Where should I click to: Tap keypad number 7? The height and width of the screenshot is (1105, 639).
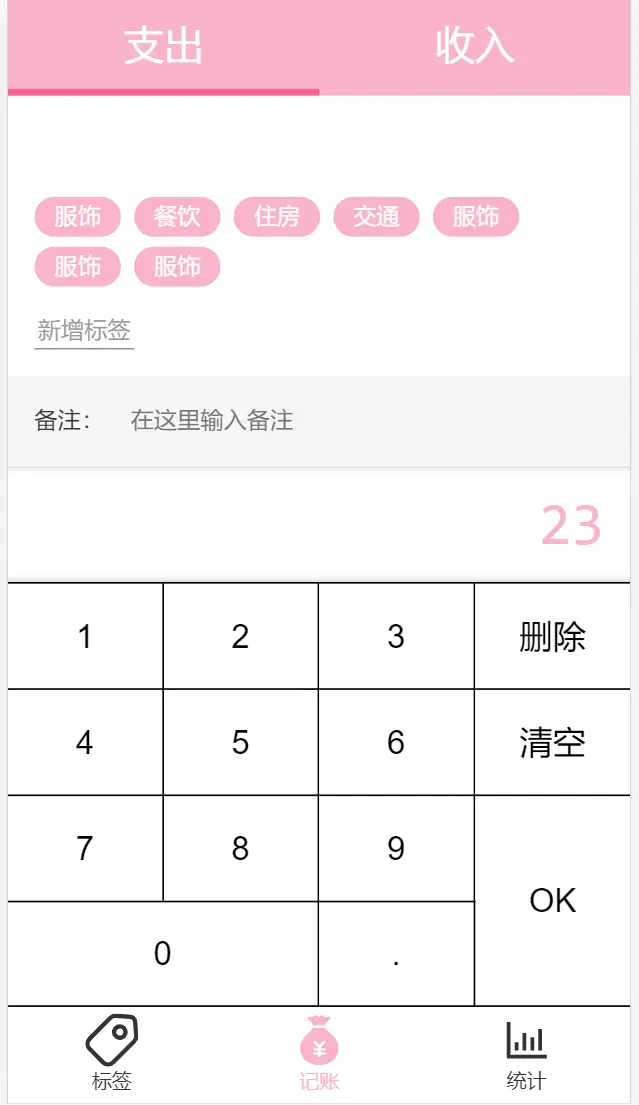click(x=85, y=848)
